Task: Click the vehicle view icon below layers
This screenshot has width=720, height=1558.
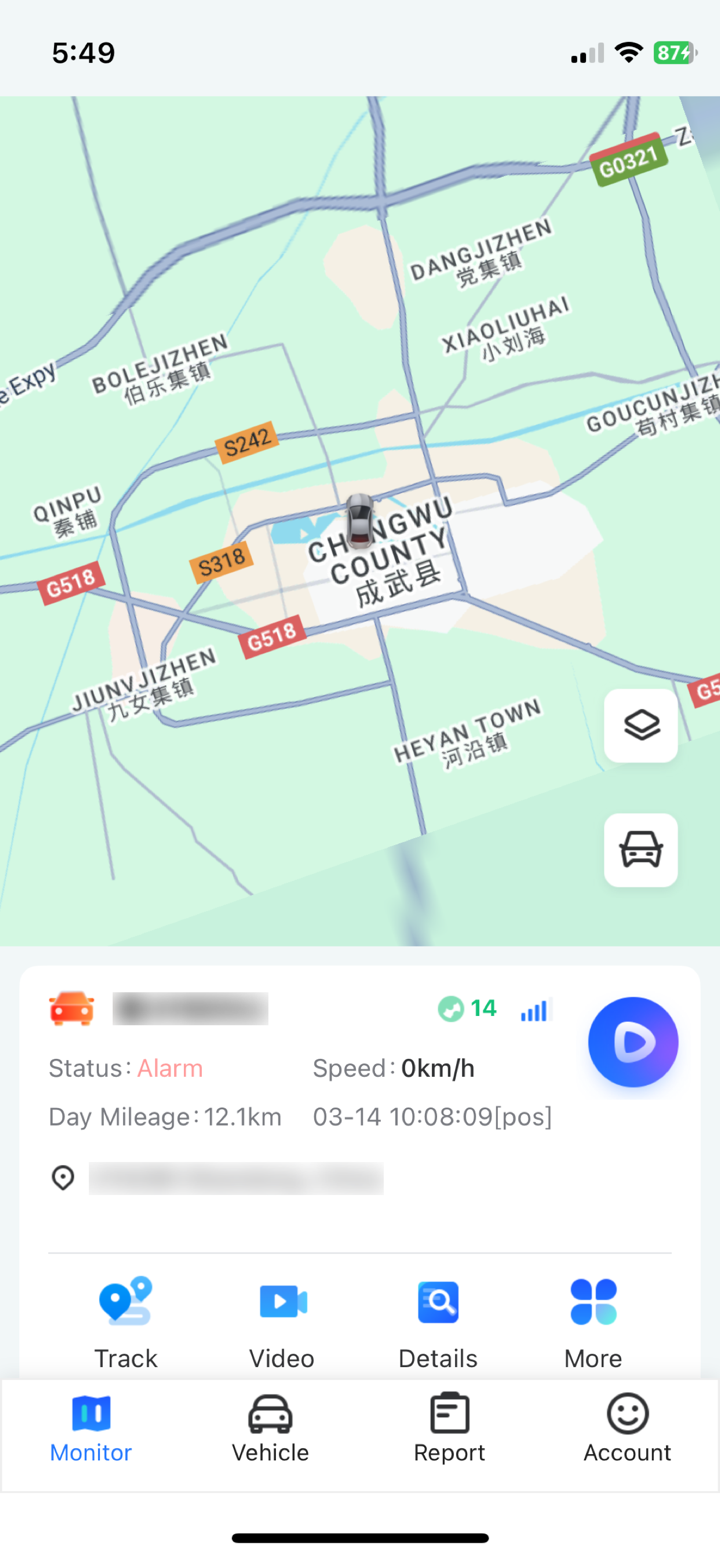Action: [640, 851]
